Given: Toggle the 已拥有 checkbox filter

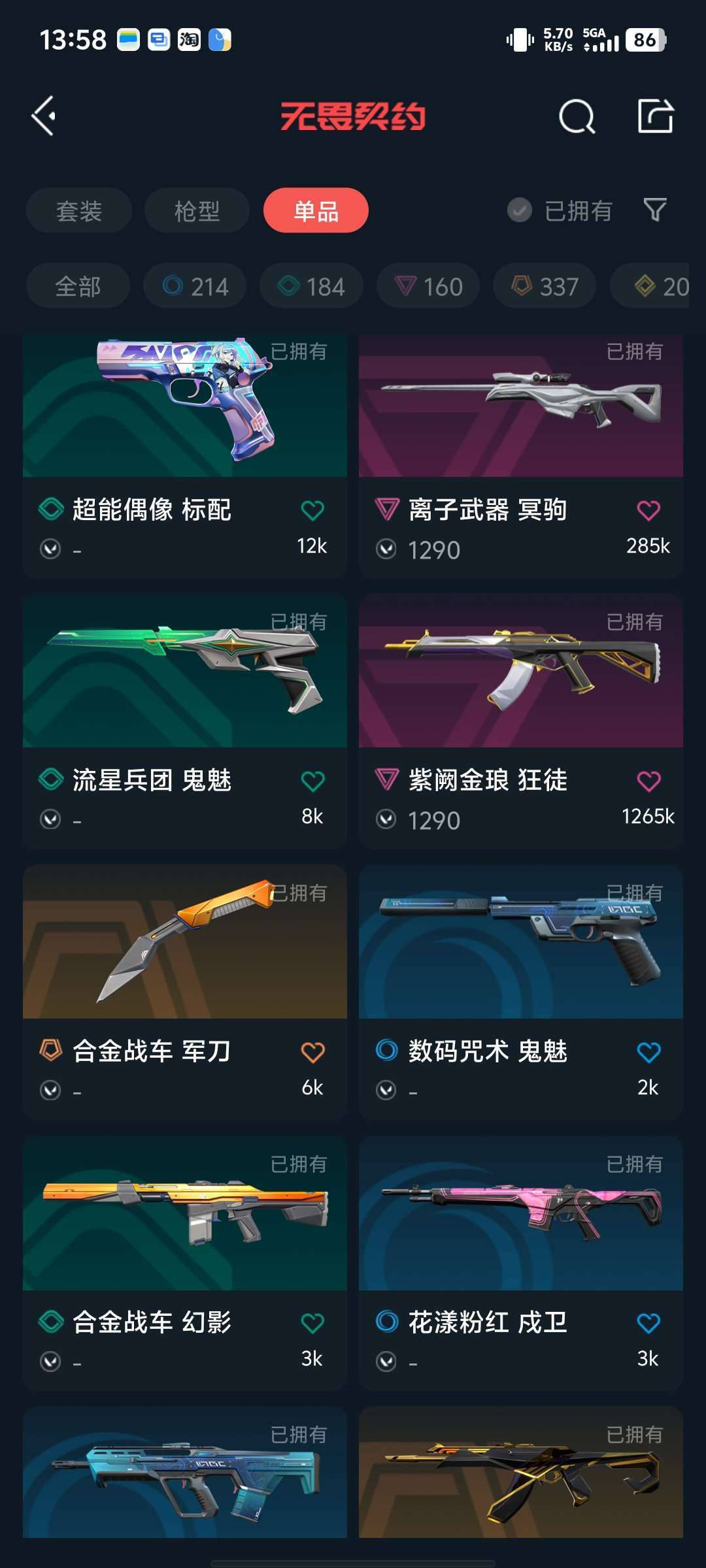Looking at the screenshot, I should point(560,210).
